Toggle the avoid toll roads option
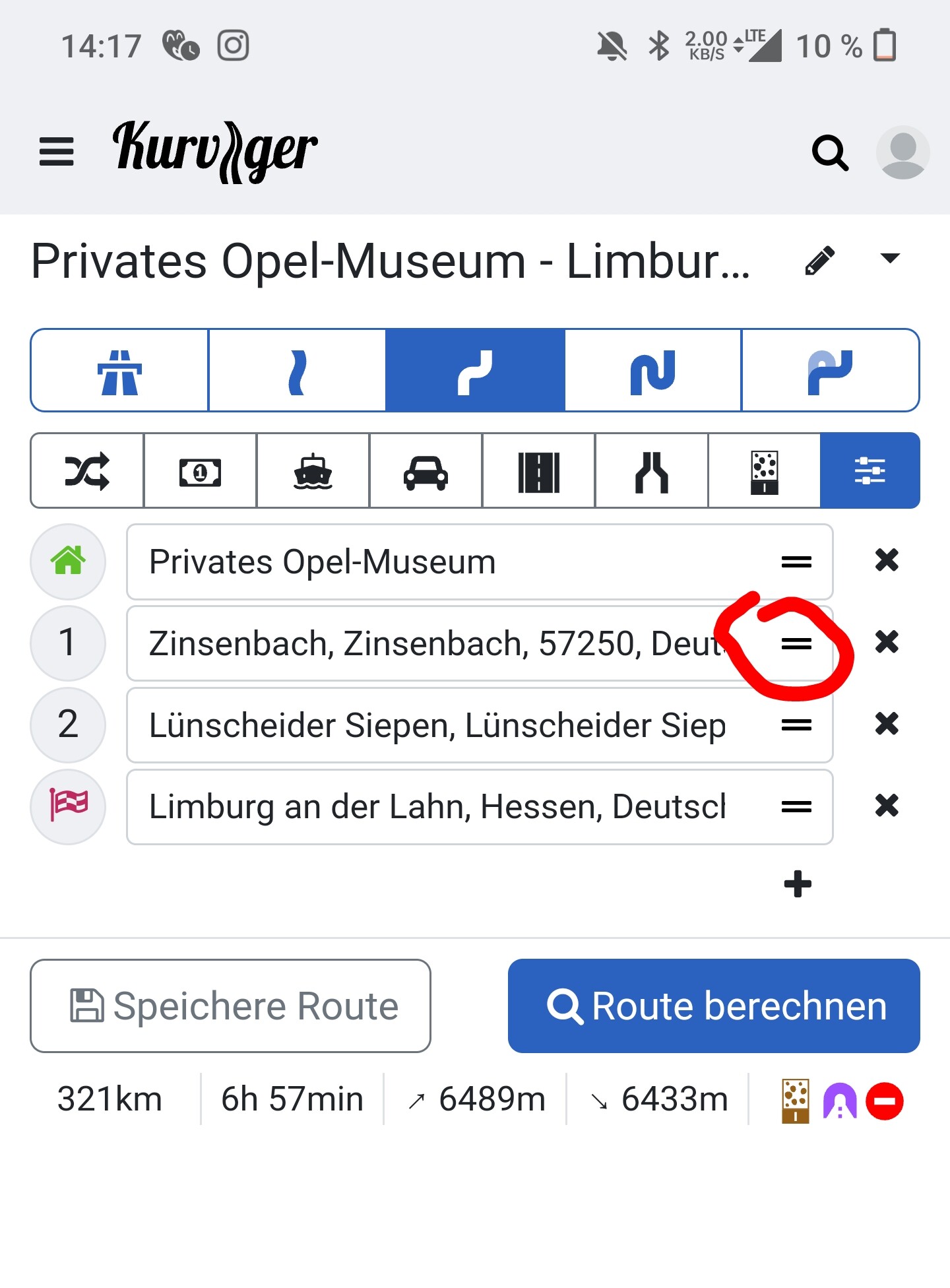 click(x=200, y=471)
